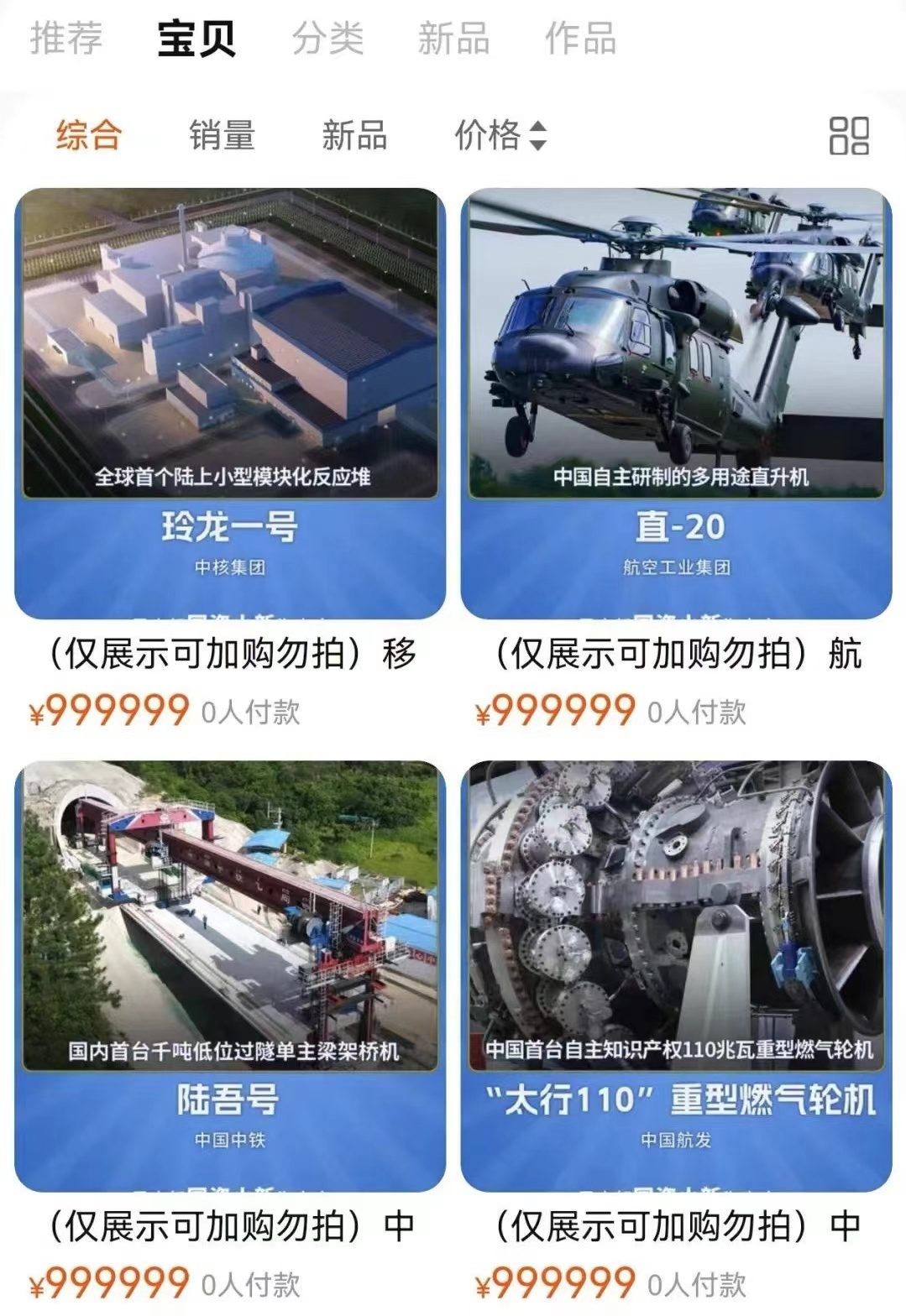View the 太行110 重型燃气轮机 product
Screen dimensions: 906x1316
[x=676, y=975]
